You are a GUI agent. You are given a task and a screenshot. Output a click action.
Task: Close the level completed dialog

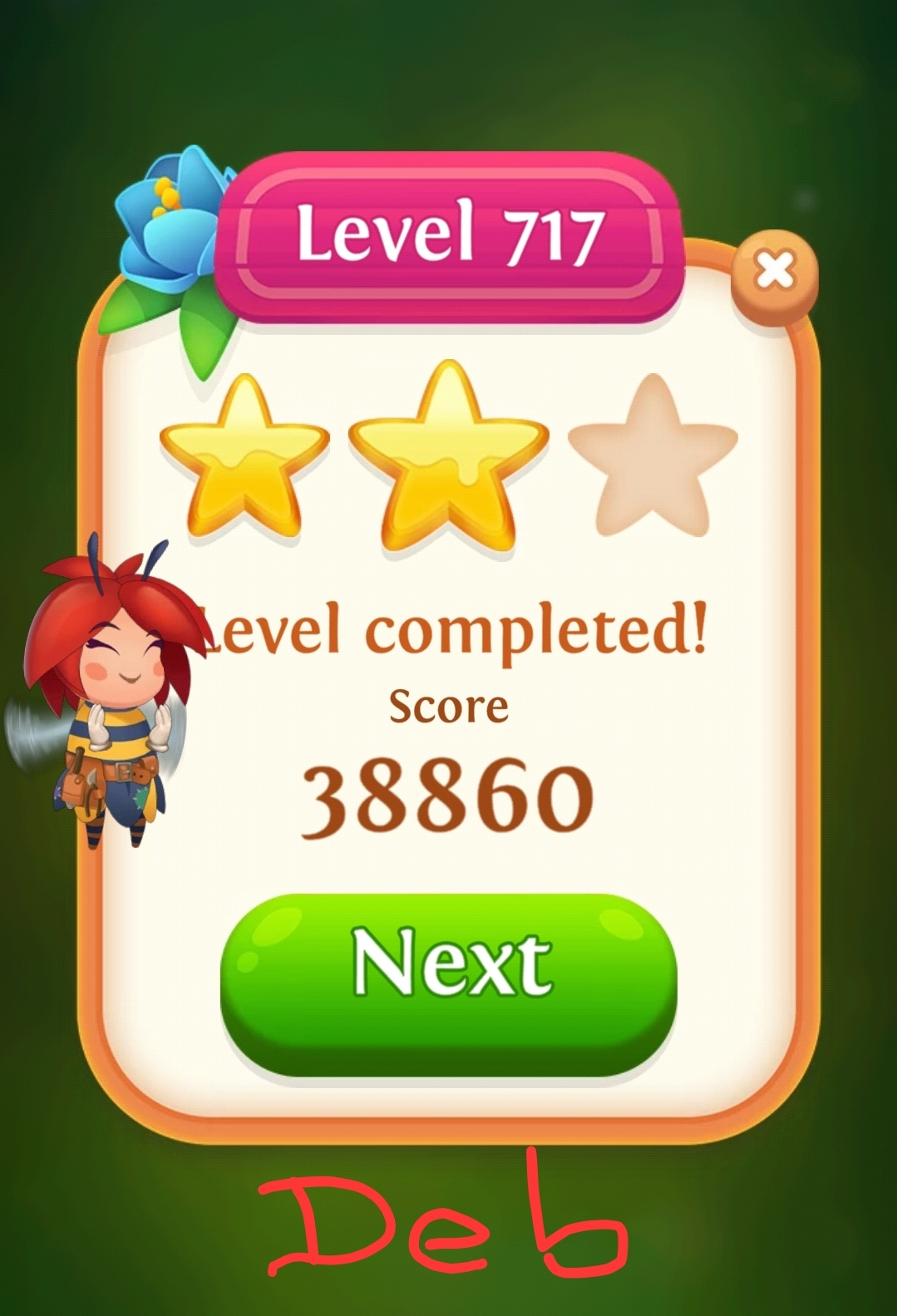[x=774, y=272]
